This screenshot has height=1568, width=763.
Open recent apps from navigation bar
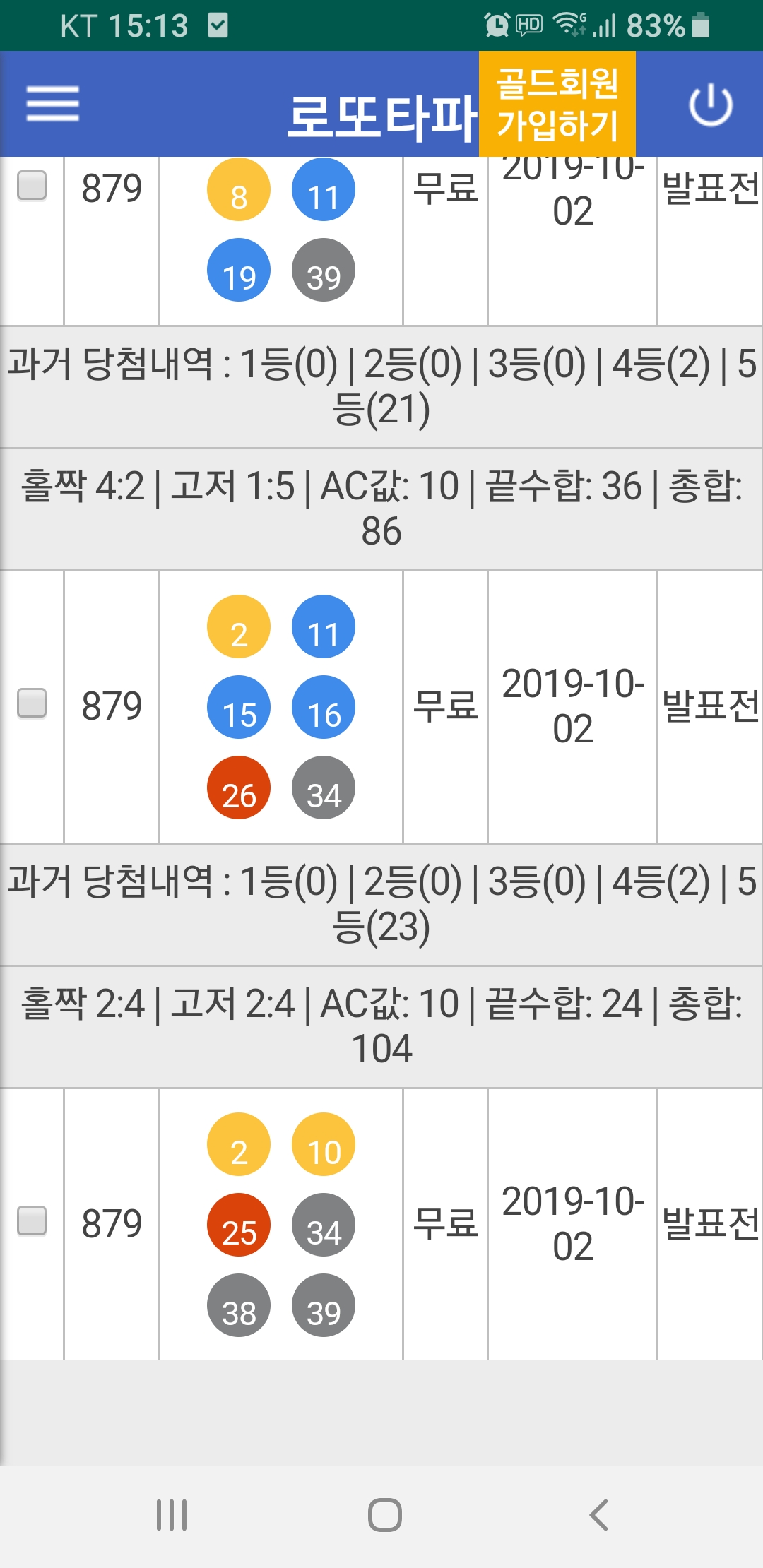172,1515
